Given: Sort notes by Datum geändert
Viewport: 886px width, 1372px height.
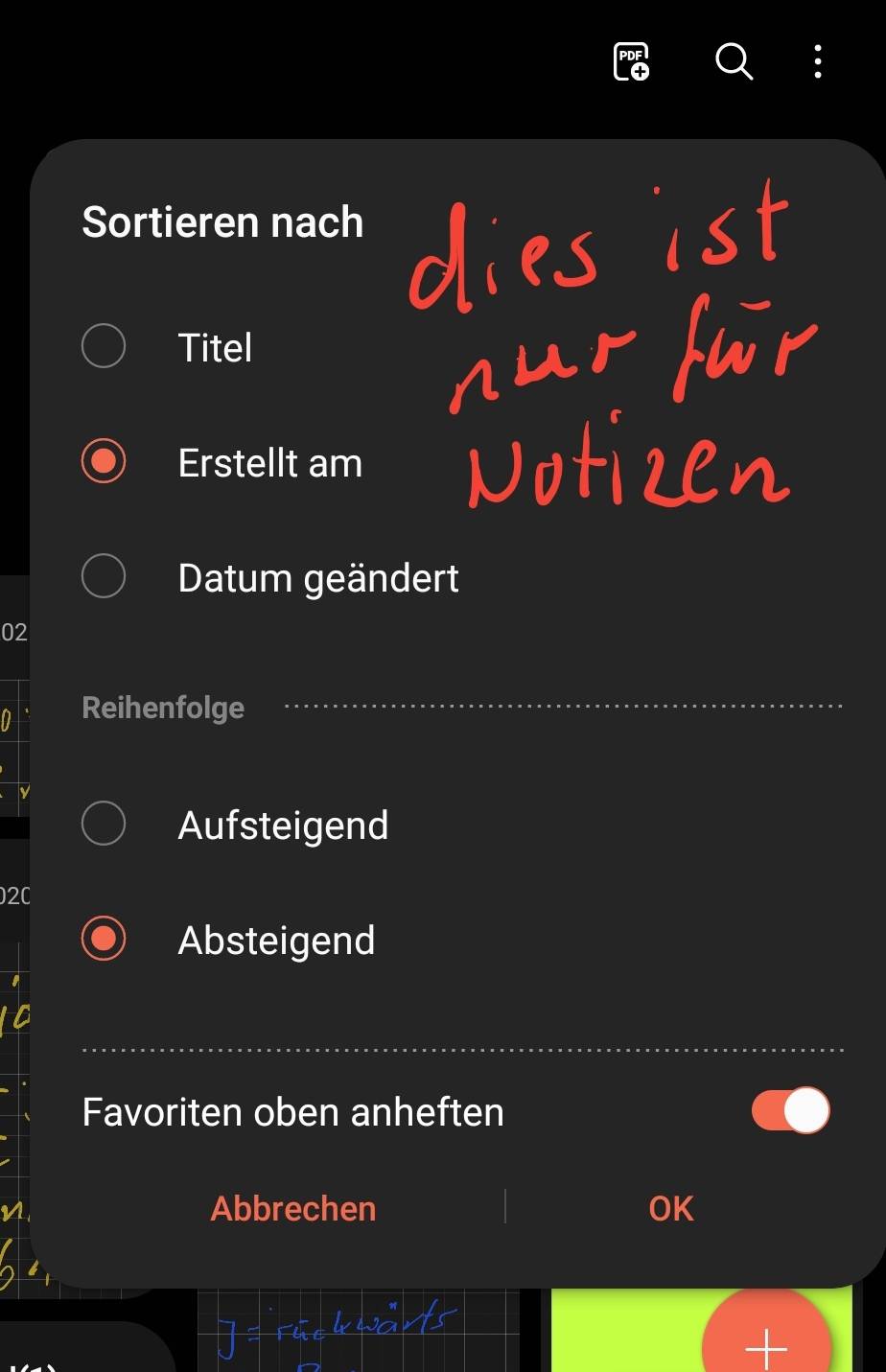Looking at the screenshot, I should tap(104, 576).
